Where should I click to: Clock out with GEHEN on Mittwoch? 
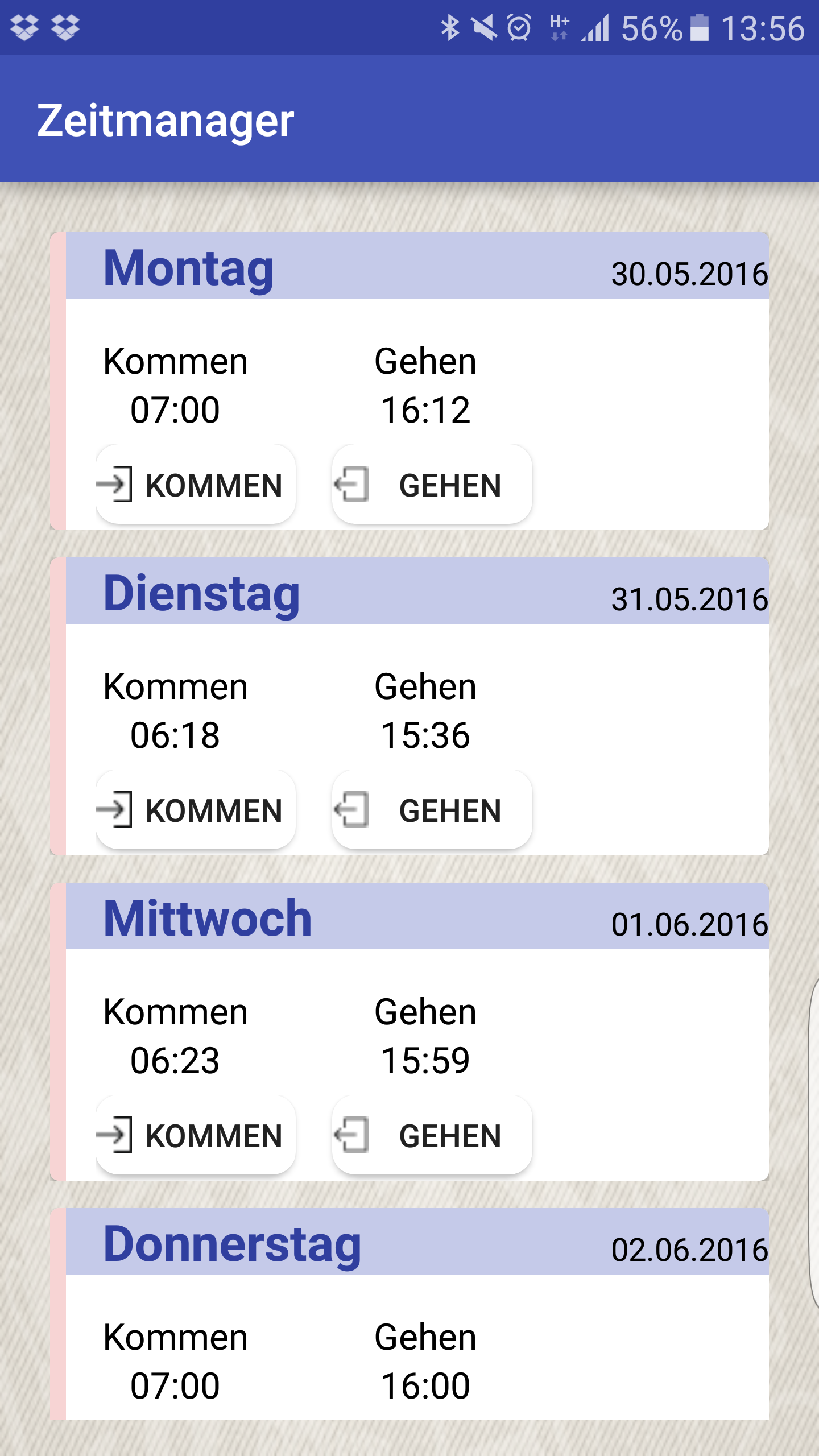(x=432, y=1135)
